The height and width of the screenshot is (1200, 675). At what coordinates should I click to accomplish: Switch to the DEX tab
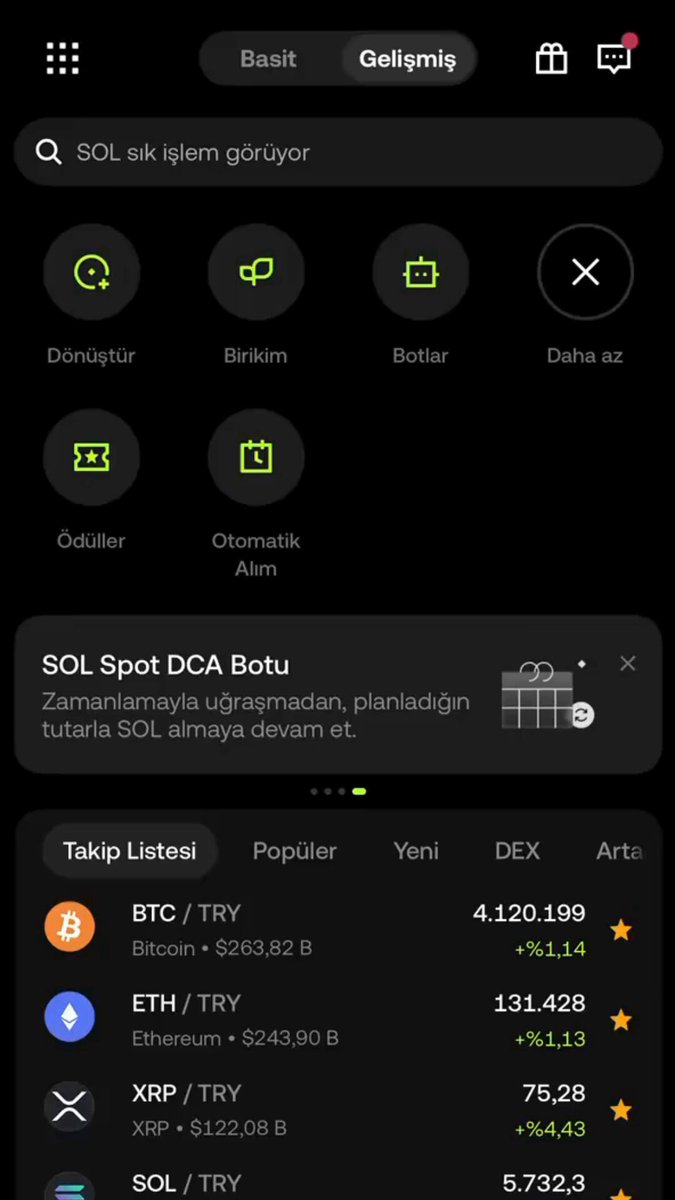tap(517, 851)
